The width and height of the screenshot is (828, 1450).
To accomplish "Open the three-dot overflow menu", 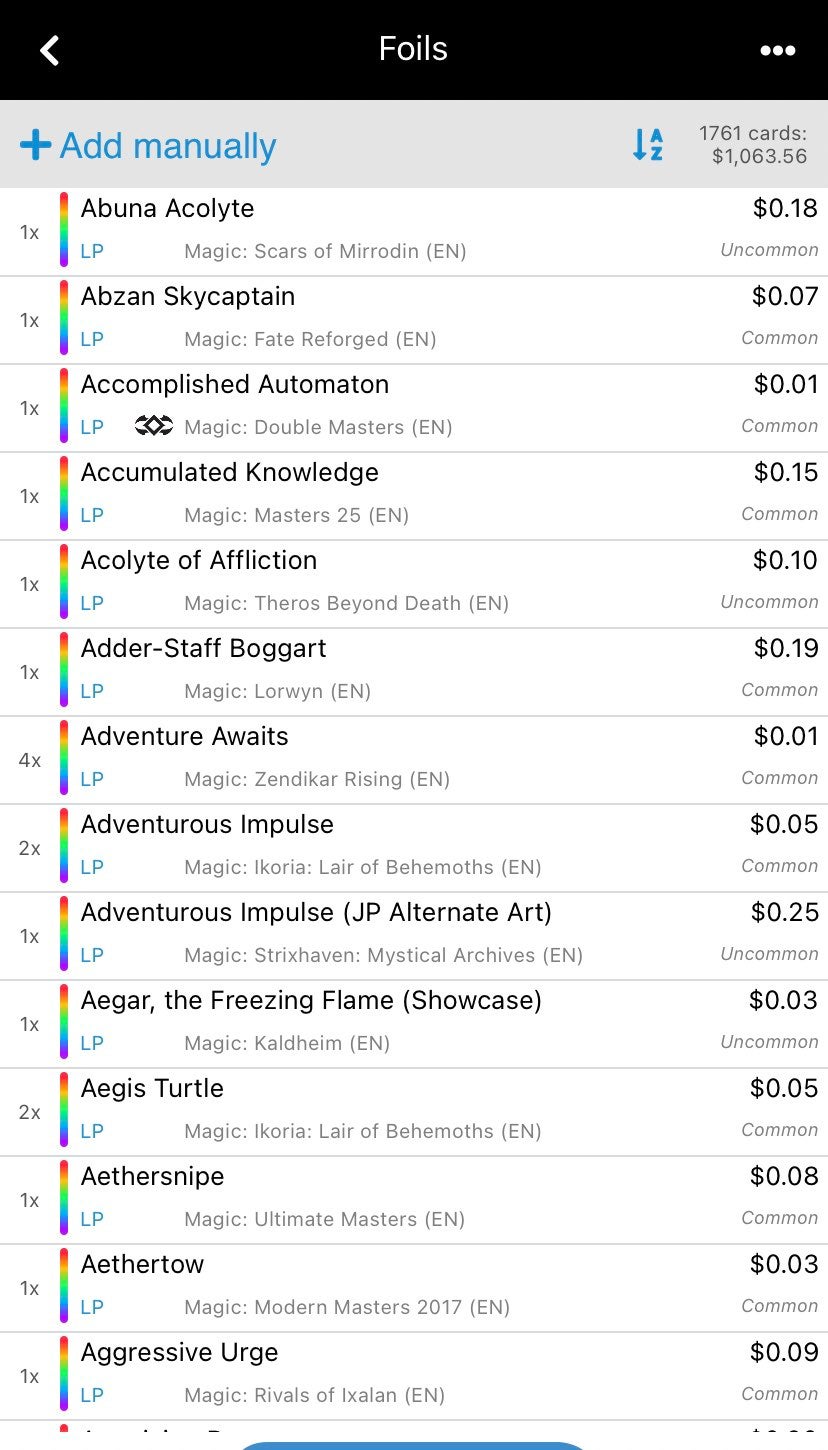I will tap(777, 50).
